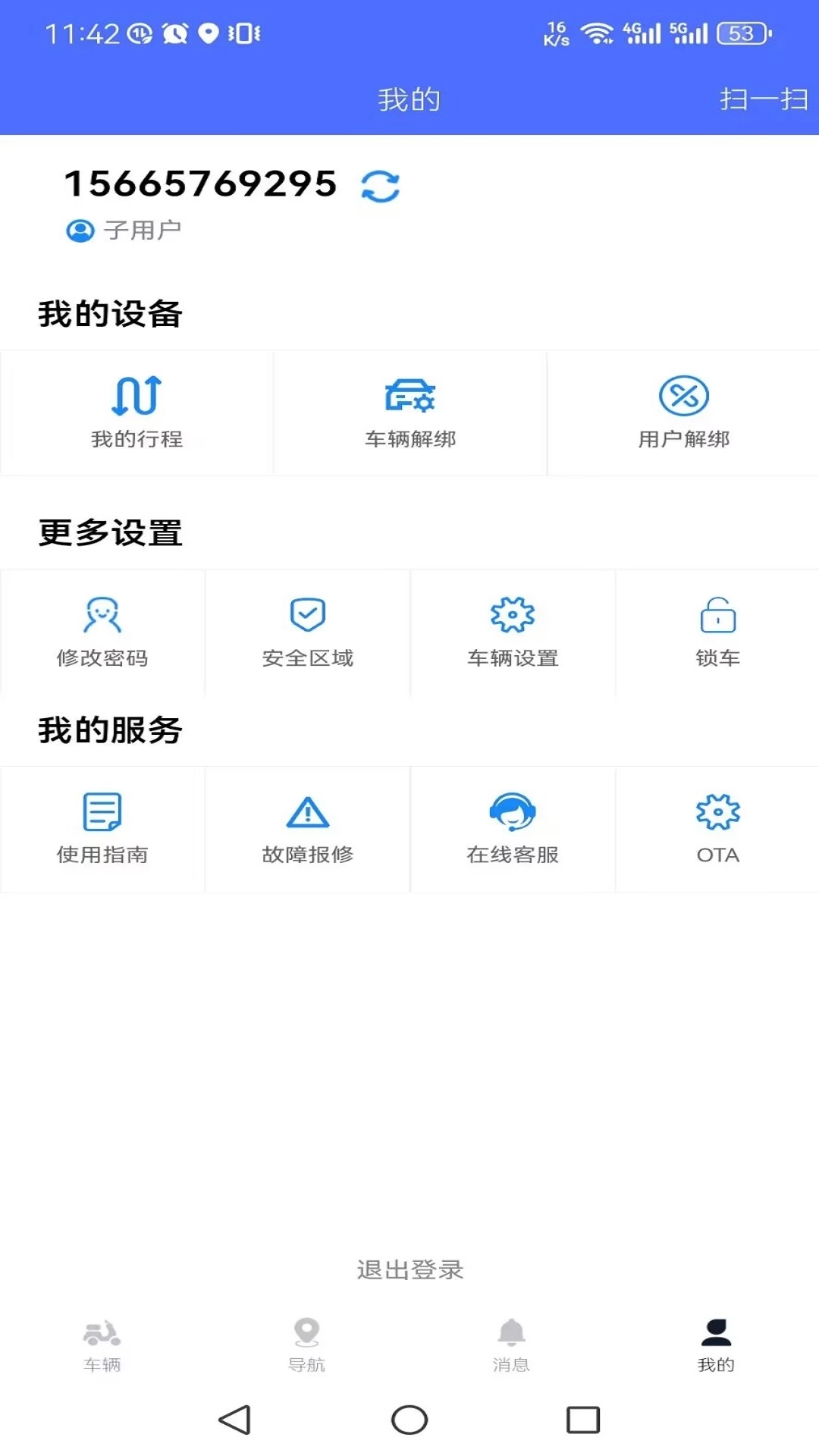Tap the 子用户 account badge icon
Viewport: 819px width, 1456px height.
coord(80,230)
